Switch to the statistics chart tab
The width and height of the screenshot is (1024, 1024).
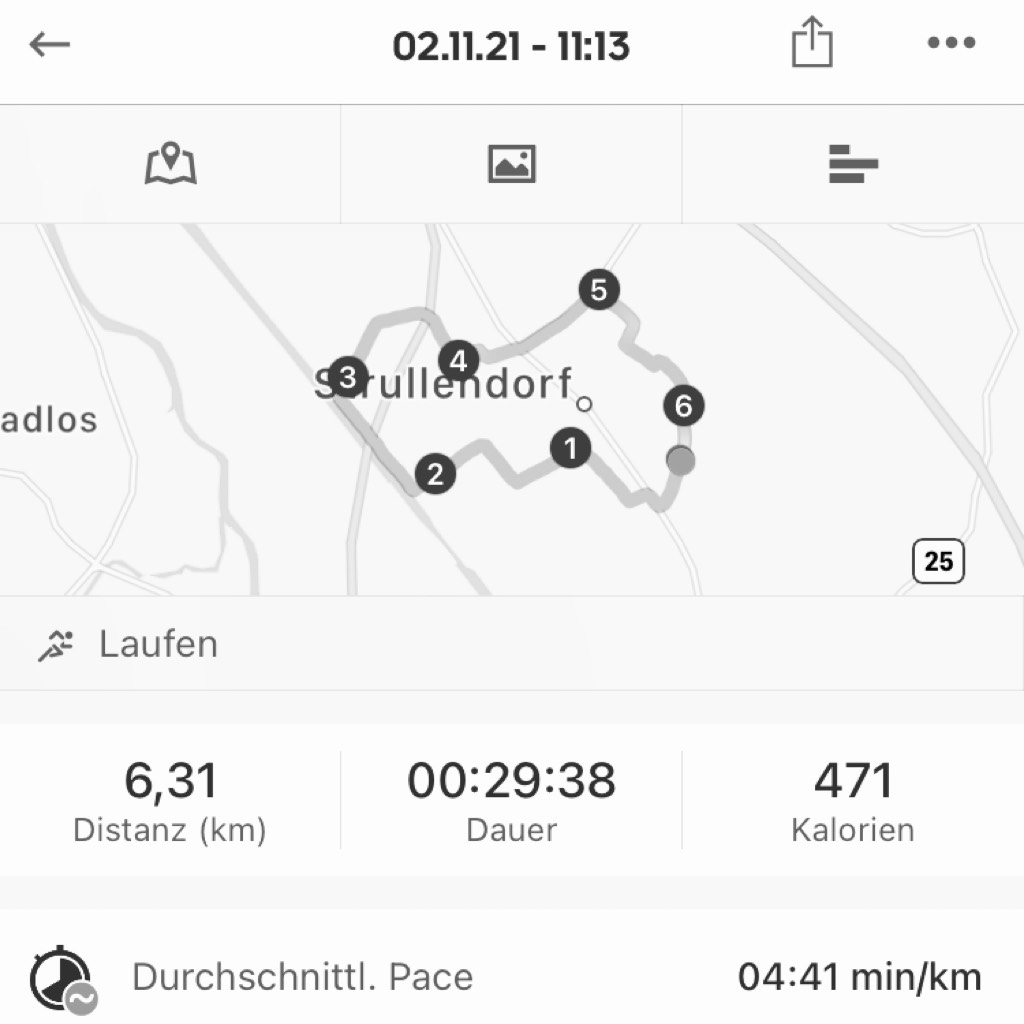tap(853, 164)
